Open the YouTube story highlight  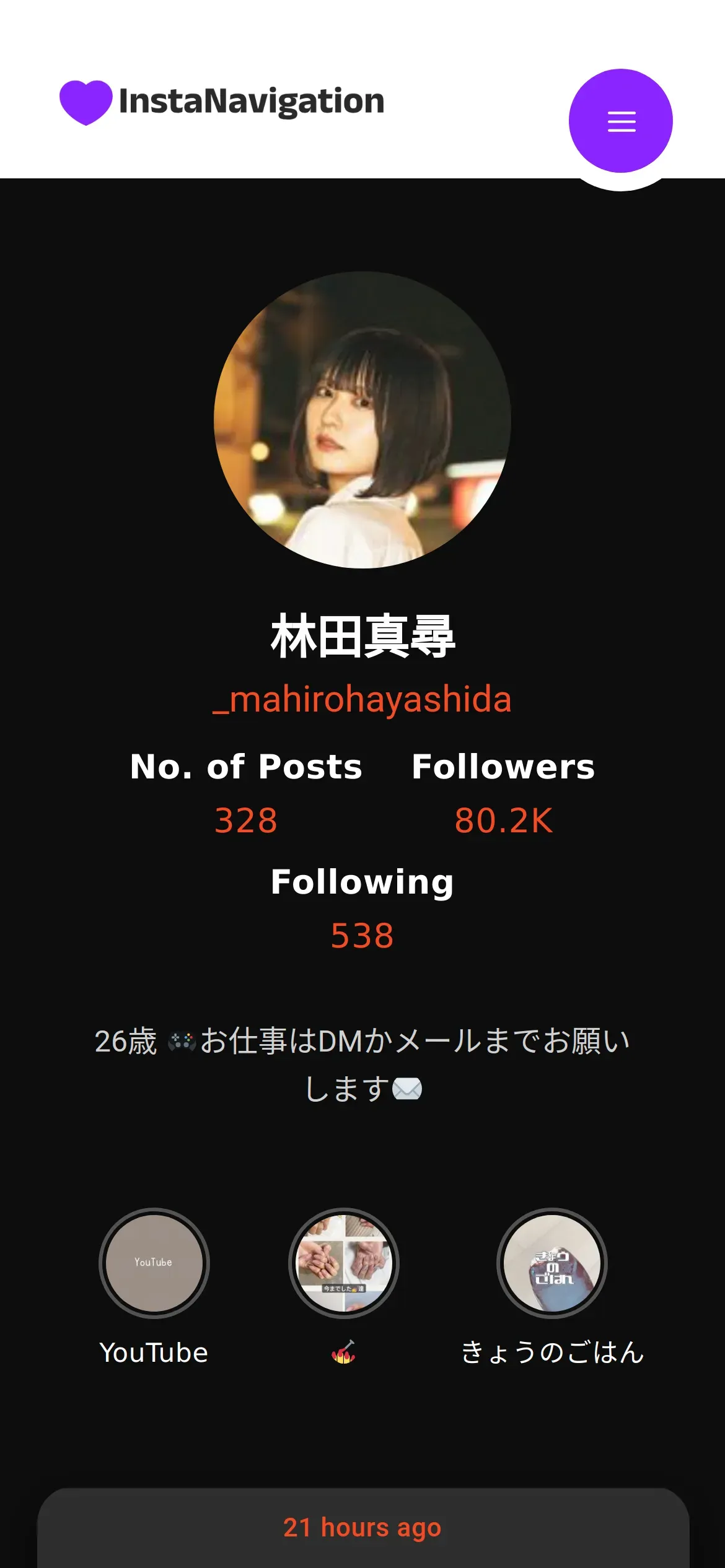tap(154, 1263)
